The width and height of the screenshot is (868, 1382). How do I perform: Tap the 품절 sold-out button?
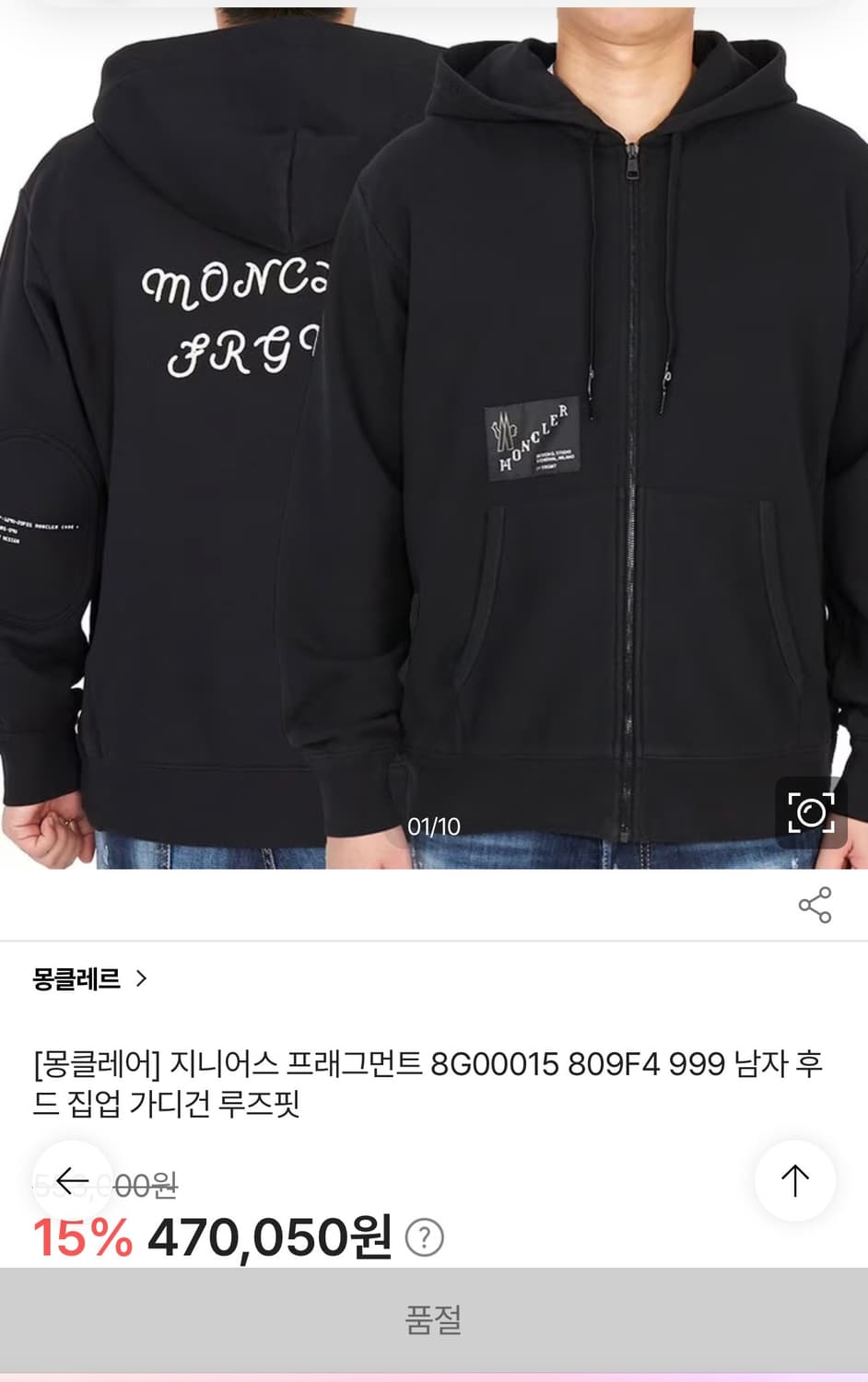coord(434,1320)
